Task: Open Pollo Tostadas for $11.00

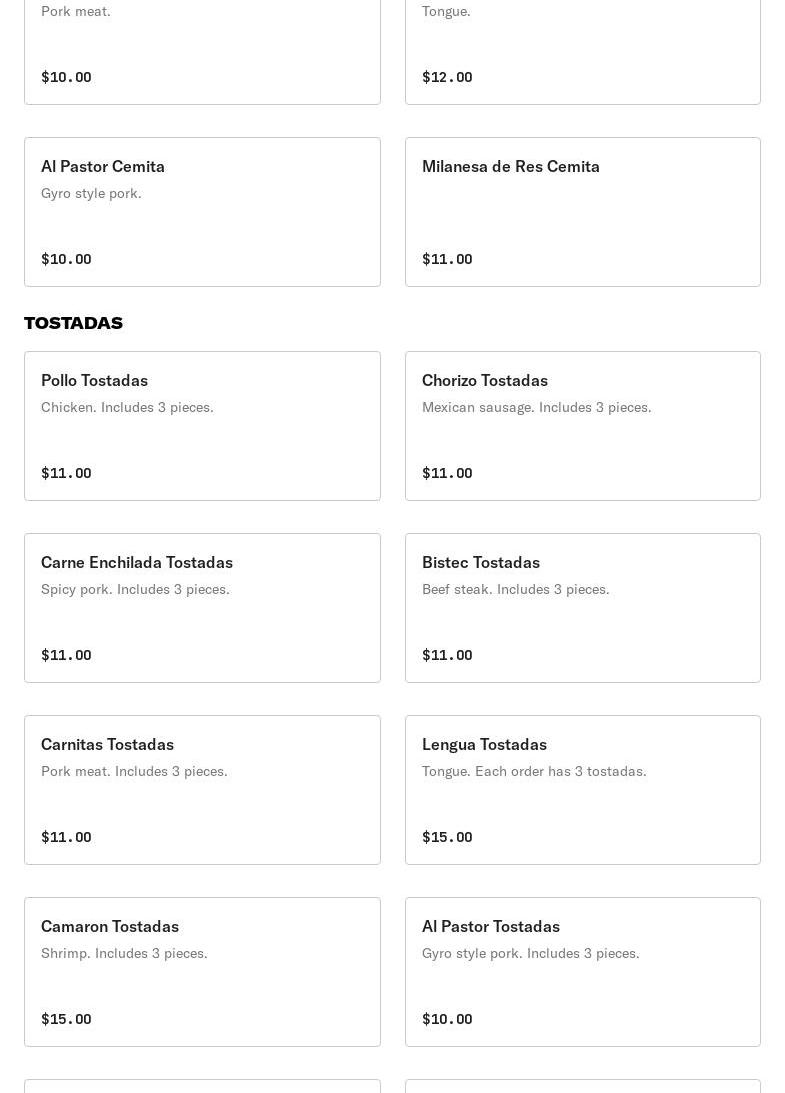Action: click(x=202, y=426)
